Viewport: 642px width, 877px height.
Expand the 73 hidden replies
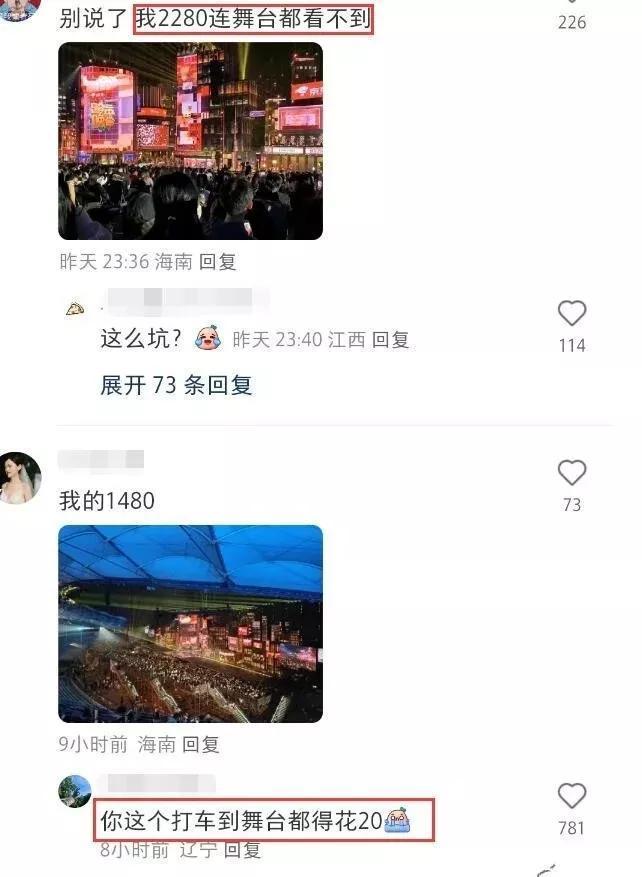click(x=176, y=385)
